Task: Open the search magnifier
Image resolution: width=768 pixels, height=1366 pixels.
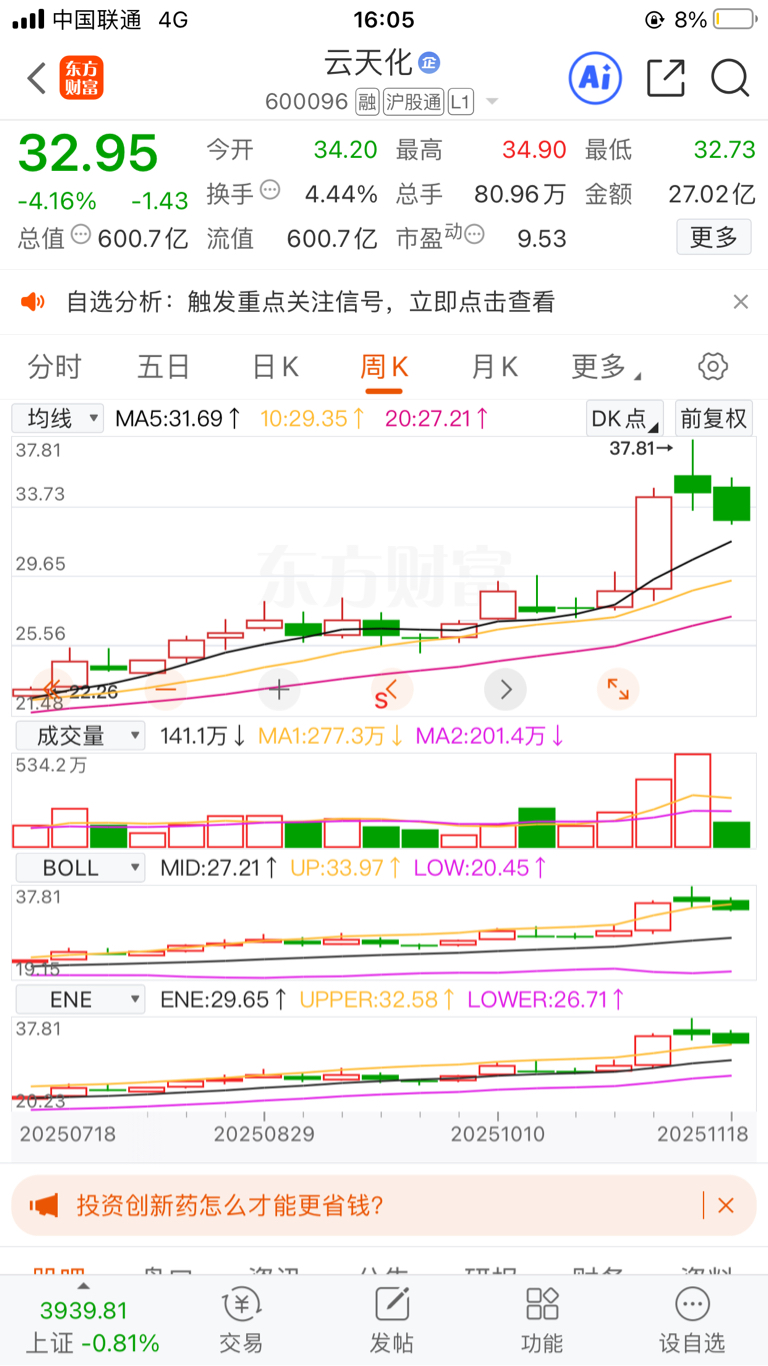Action: [730, 78]
